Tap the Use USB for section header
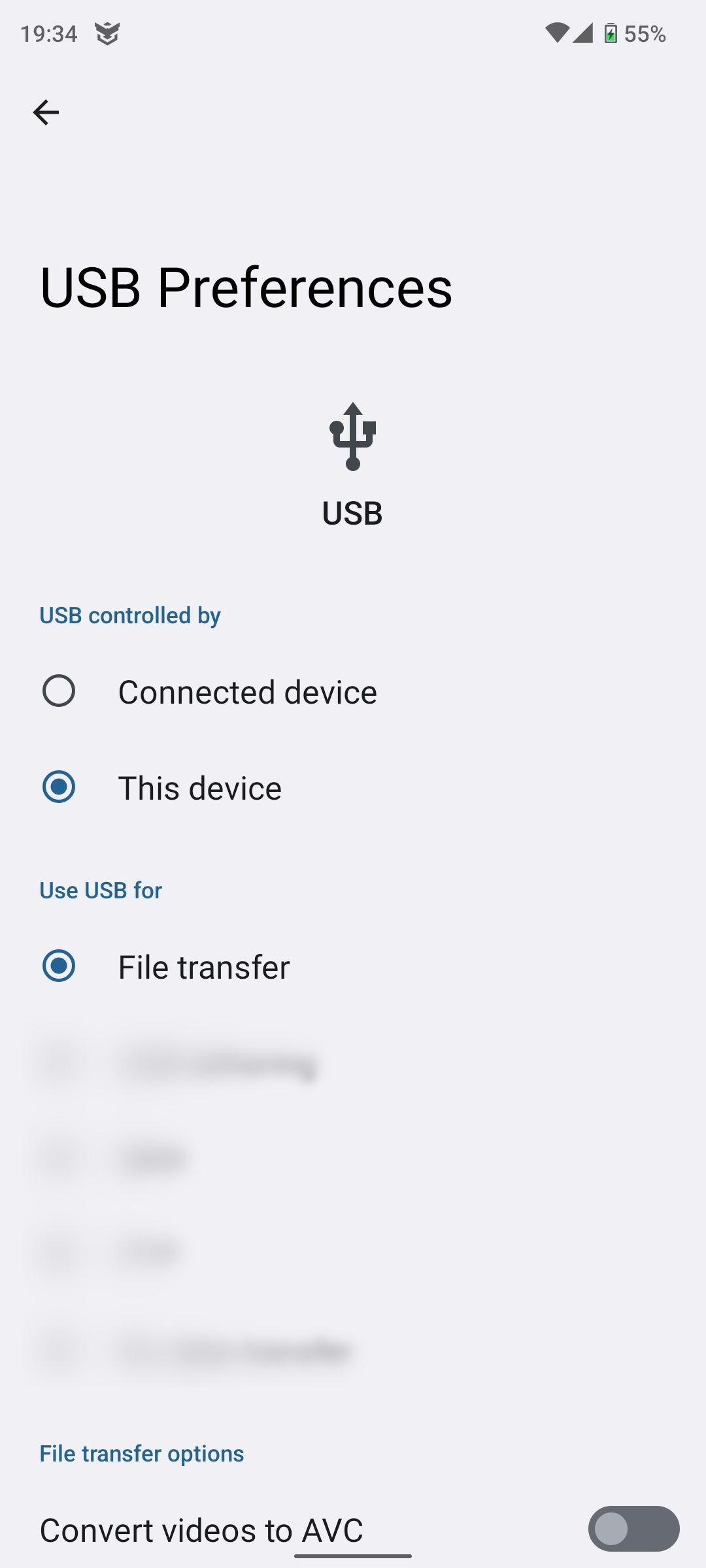The width and height of the screenshot is (706, 1568). click(101, 889)
